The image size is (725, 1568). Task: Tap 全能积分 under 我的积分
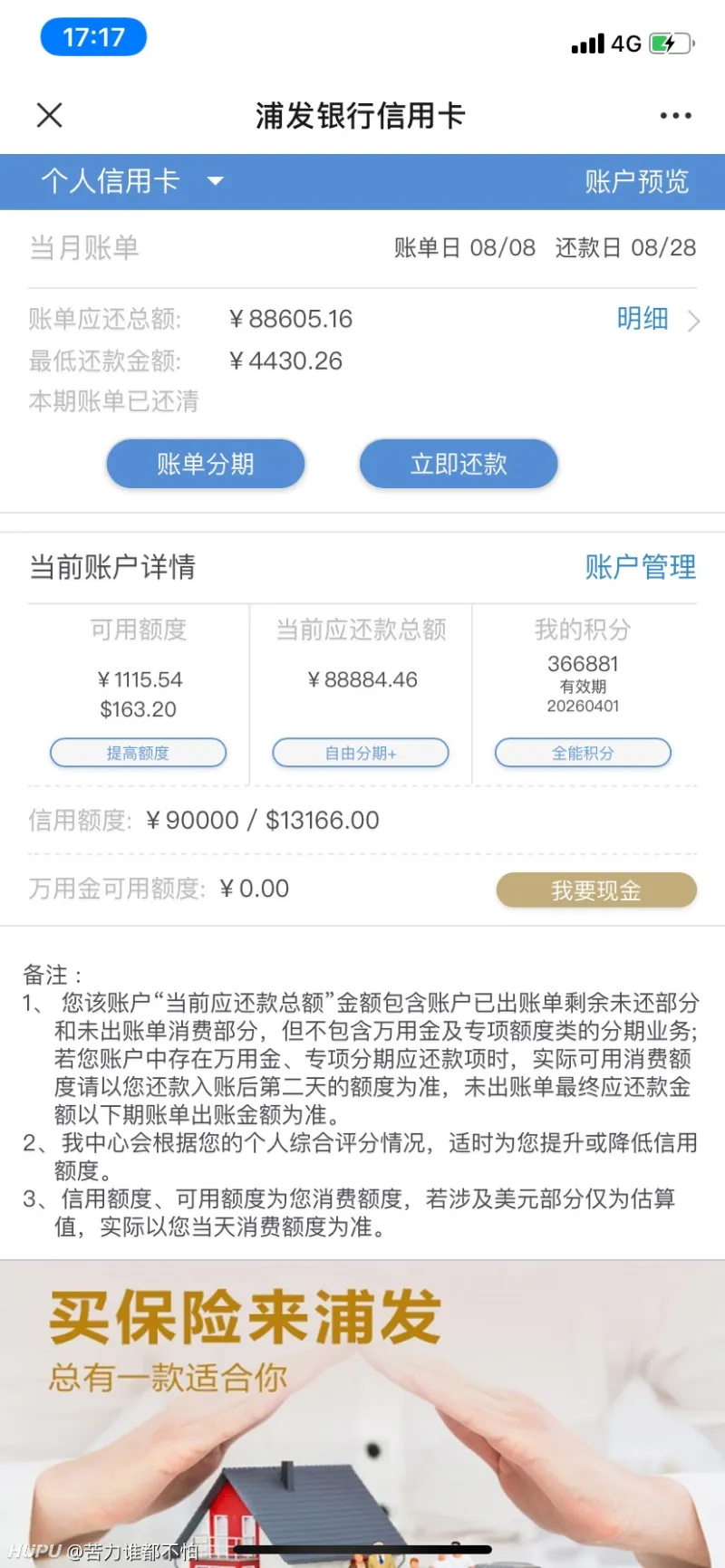(582, 753)
